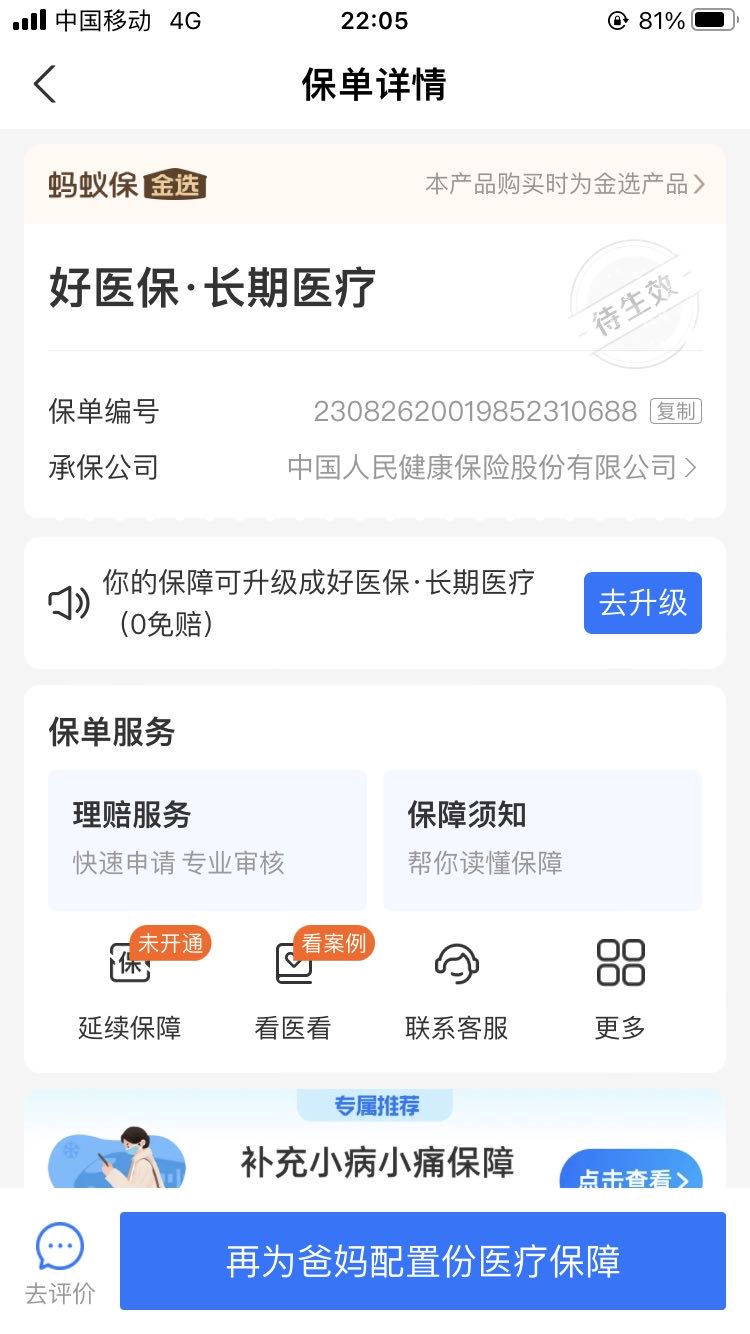Tap 去升级 to upgrade coverage
Viewport: 750px width, 1334px height.
[x=642, y=603]
